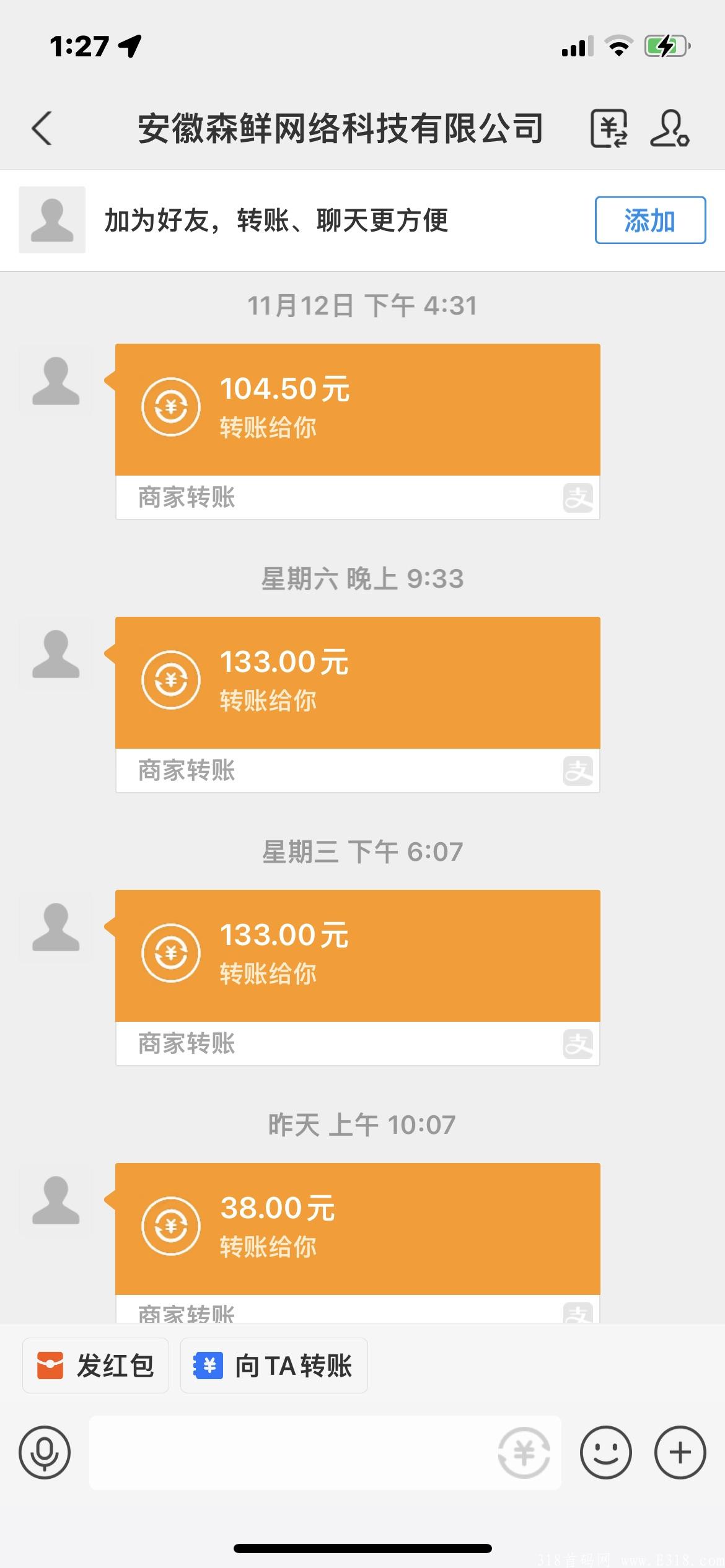
Task: Tap the 安徽森鲜网络科技有限公司 chat title
Action: 341,128
